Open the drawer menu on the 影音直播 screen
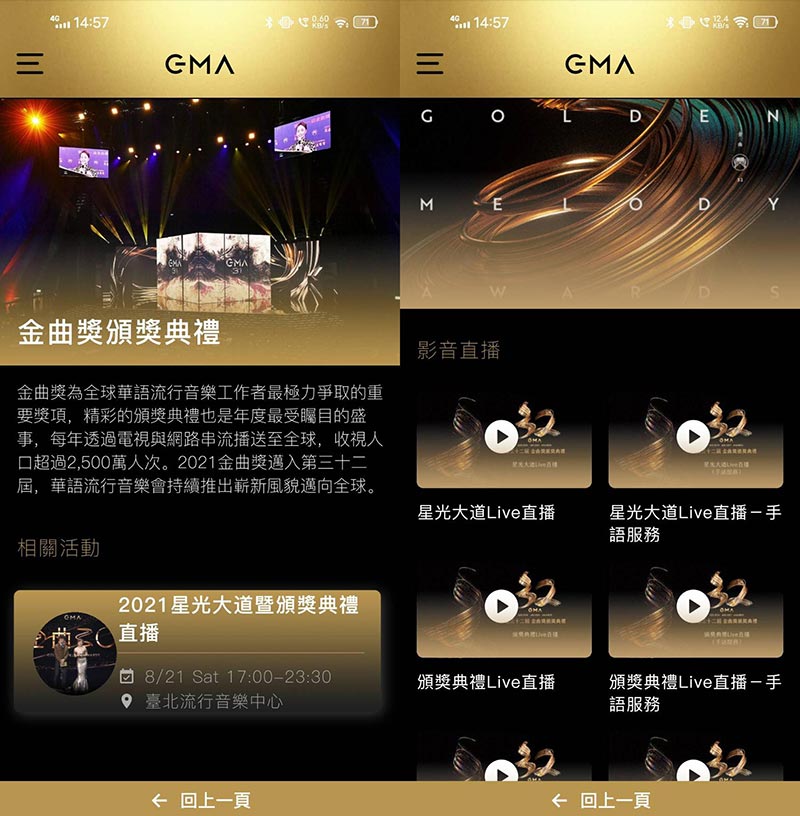 point(430,64)
